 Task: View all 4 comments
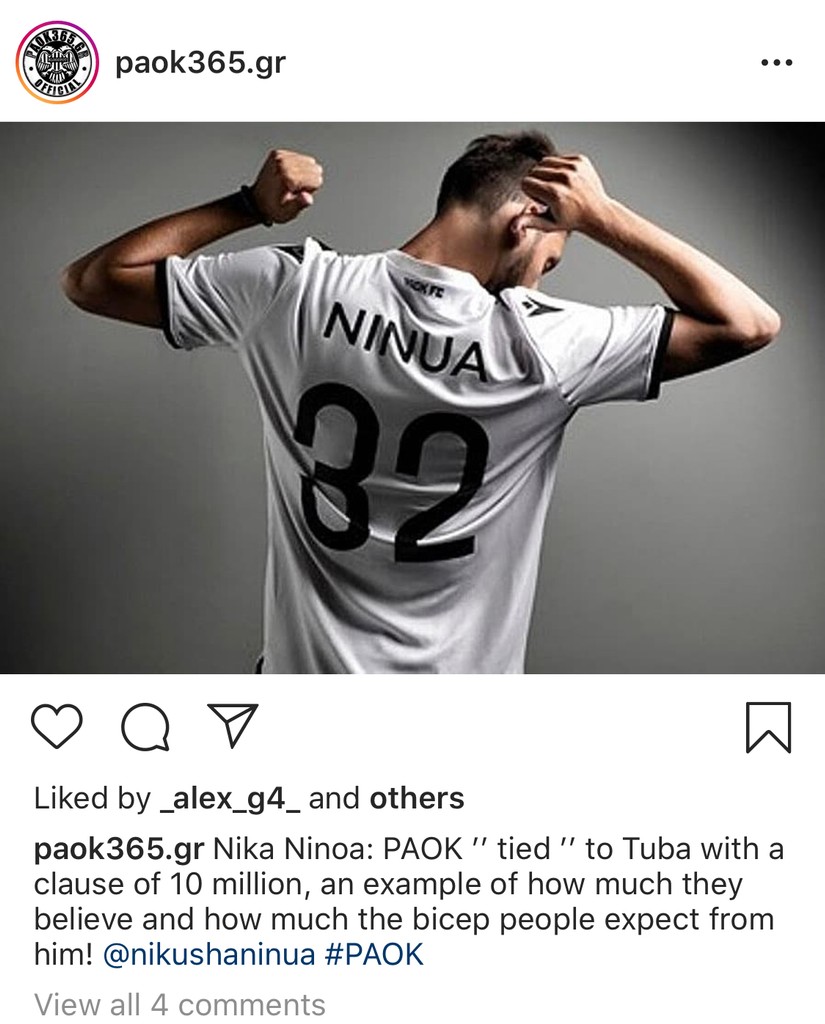point(180,1004)
